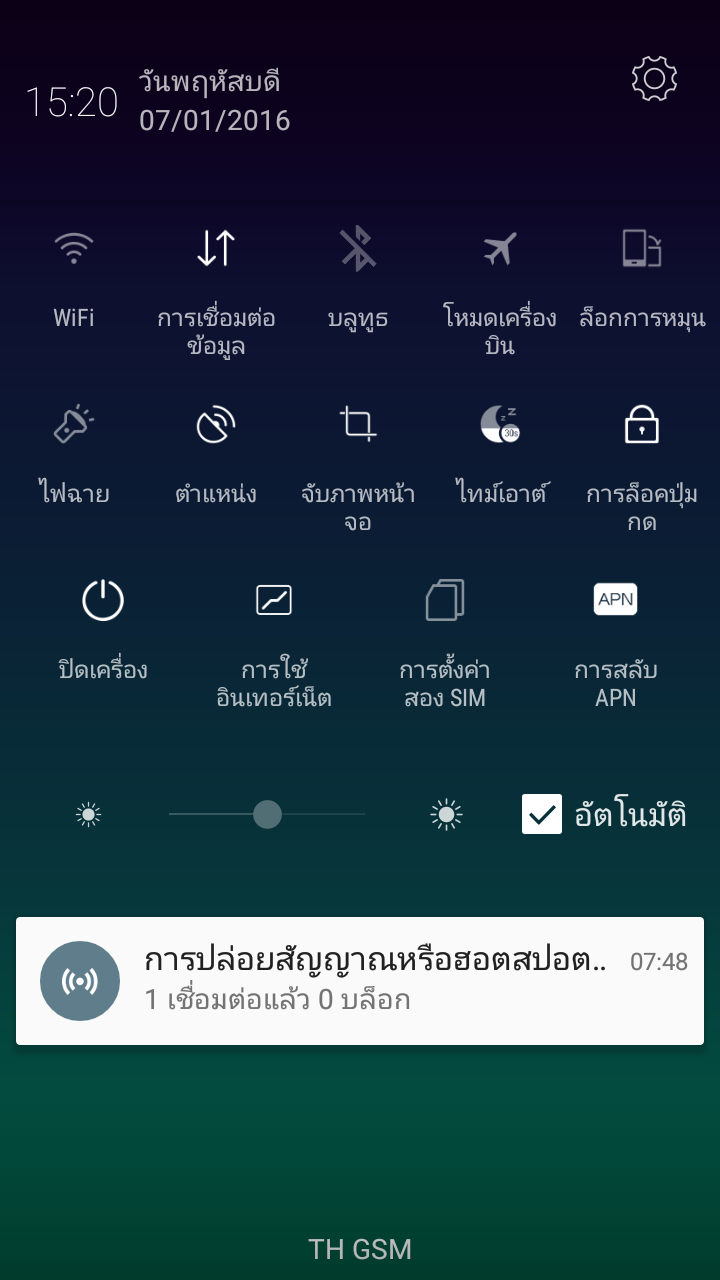
Task: Tap the brightness slider track
Action: tap(267, 815)
